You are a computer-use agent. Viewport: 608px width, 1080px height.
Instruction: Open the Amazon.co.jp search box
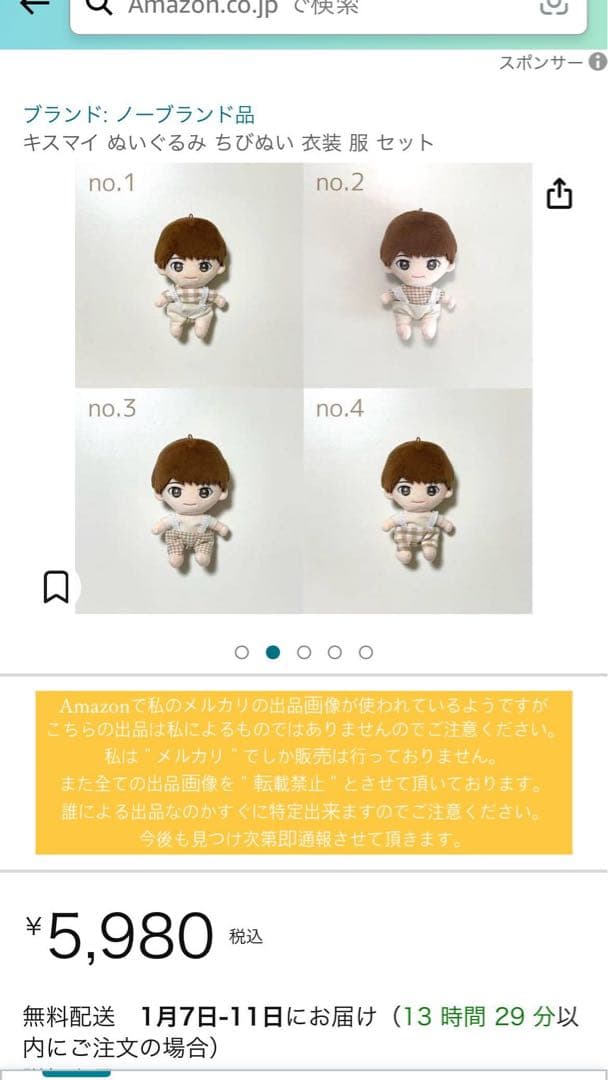(x=300, y=10)
